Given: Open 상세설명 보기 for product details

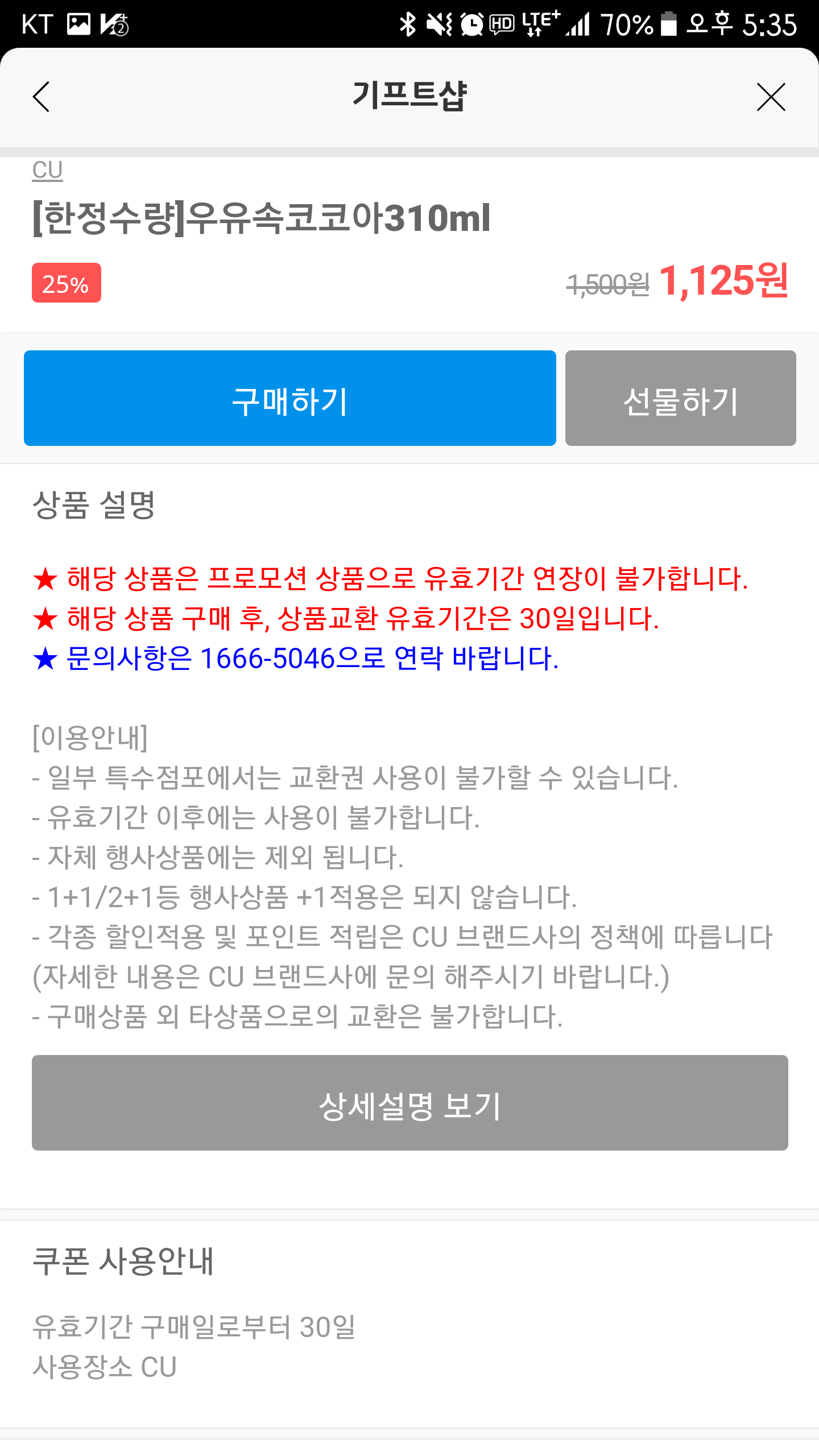Looking at the screenshot, I should [409, 1103].
